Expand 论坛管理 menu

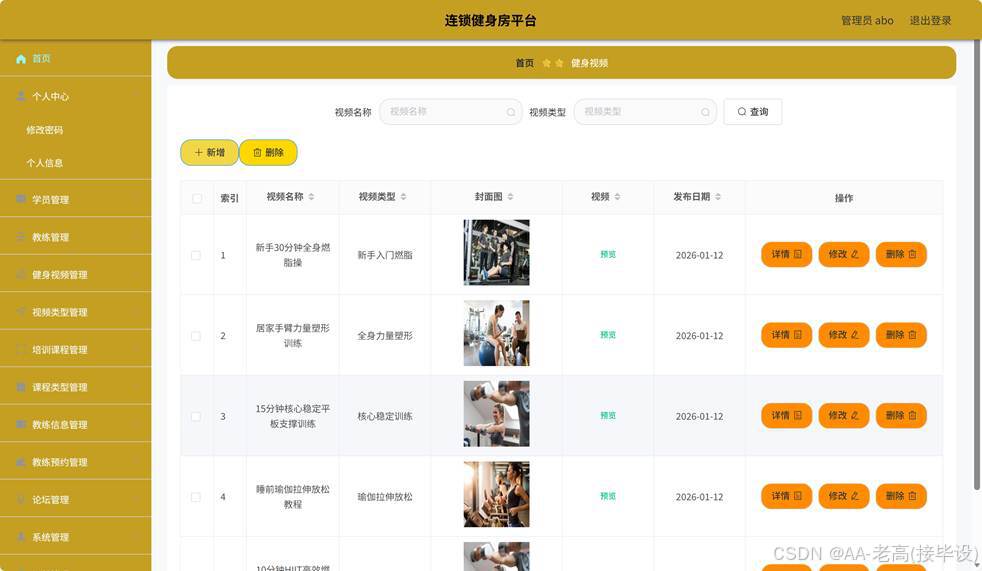coord(75,500)
